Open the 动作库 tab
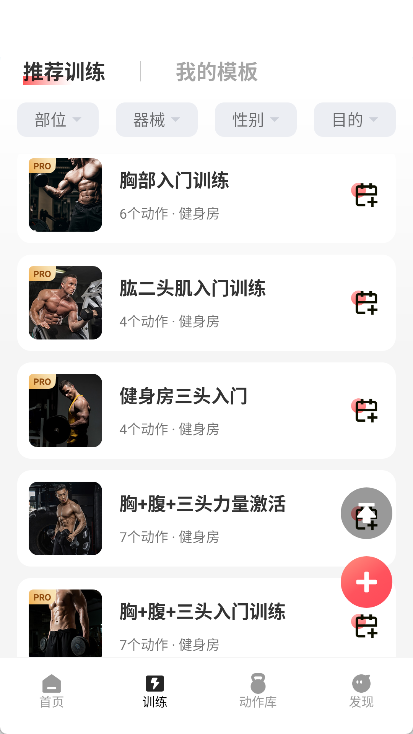The height and width of the screenshot is (734, 413). click(x=258, y=691)
